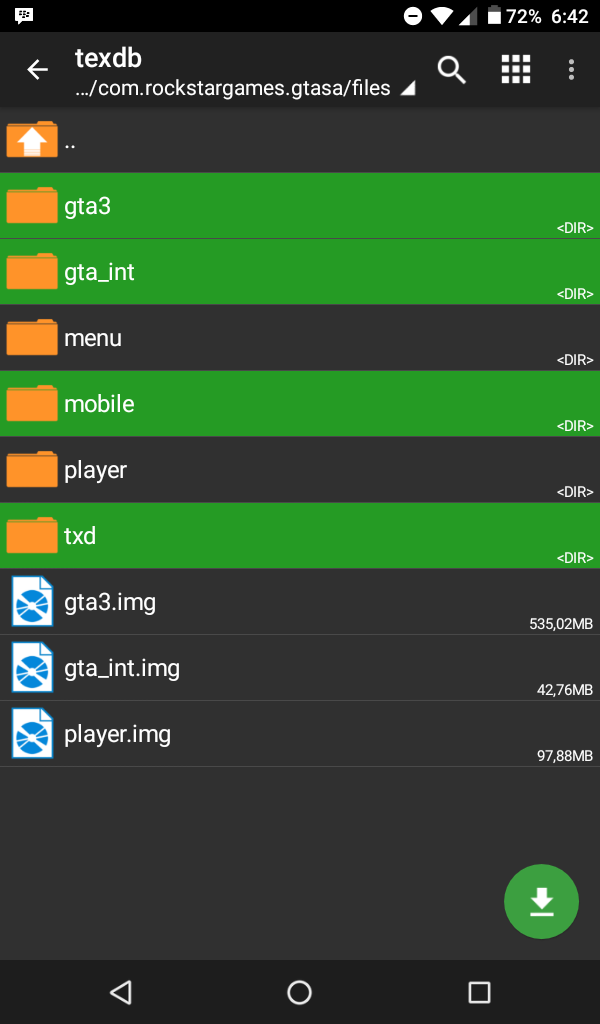
Task: Open recent apps
Action: pyautogui.click(x=479, y=992)
